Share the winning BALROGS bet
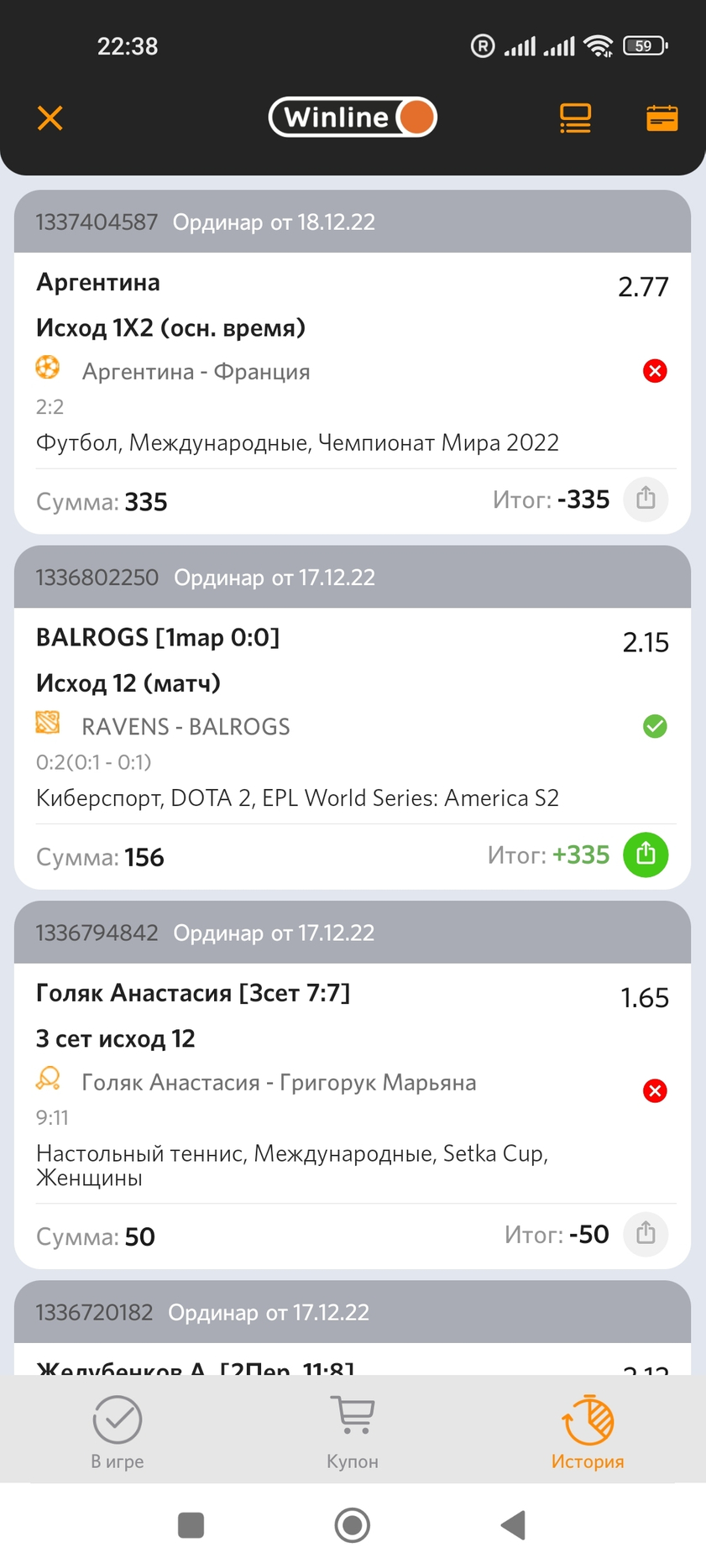Viewport: 706px width, 1568px height. pyautogui.click(x=646, y=855)
